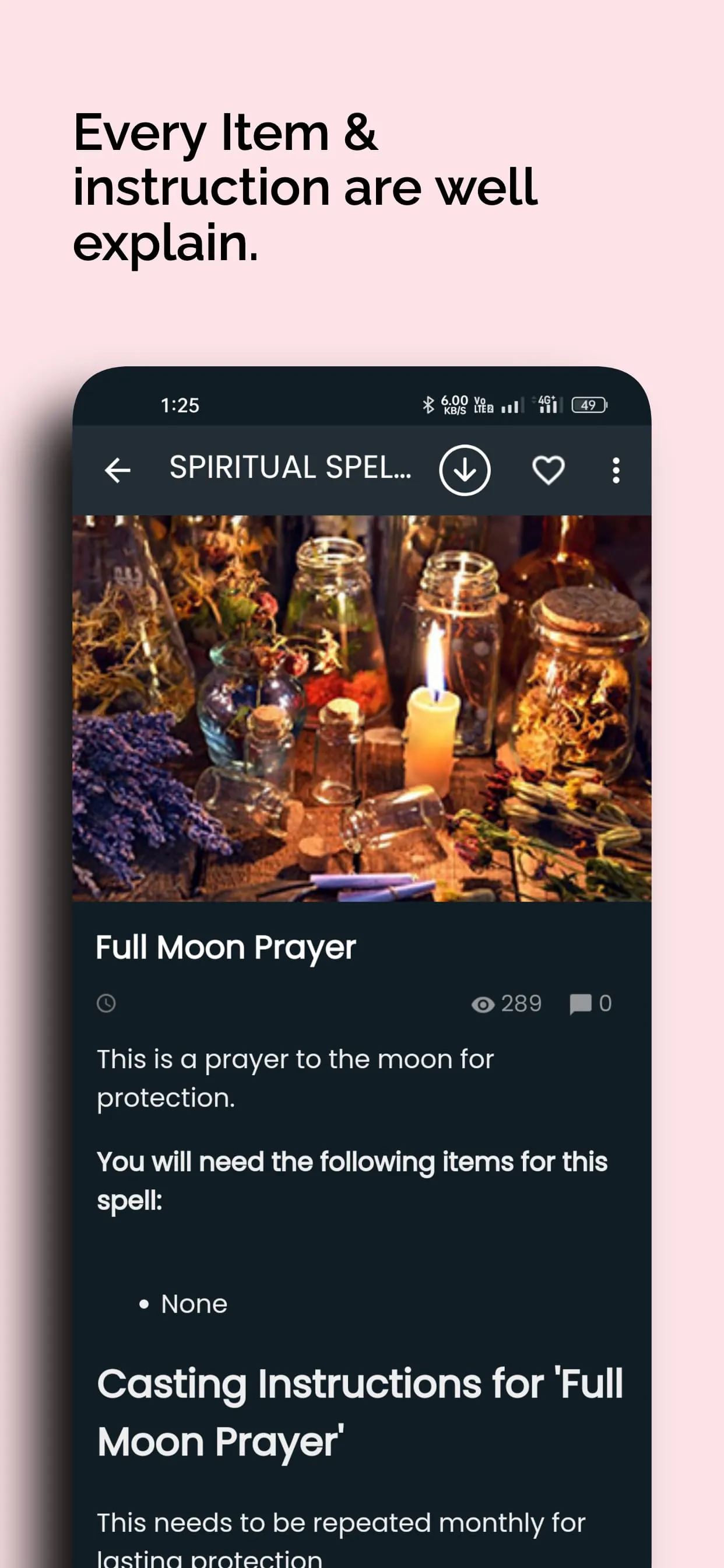Tap the comment count labeled 0
Image resolution: width=724 pixels, height=1568 pixels.
[x=606, y=1005]
